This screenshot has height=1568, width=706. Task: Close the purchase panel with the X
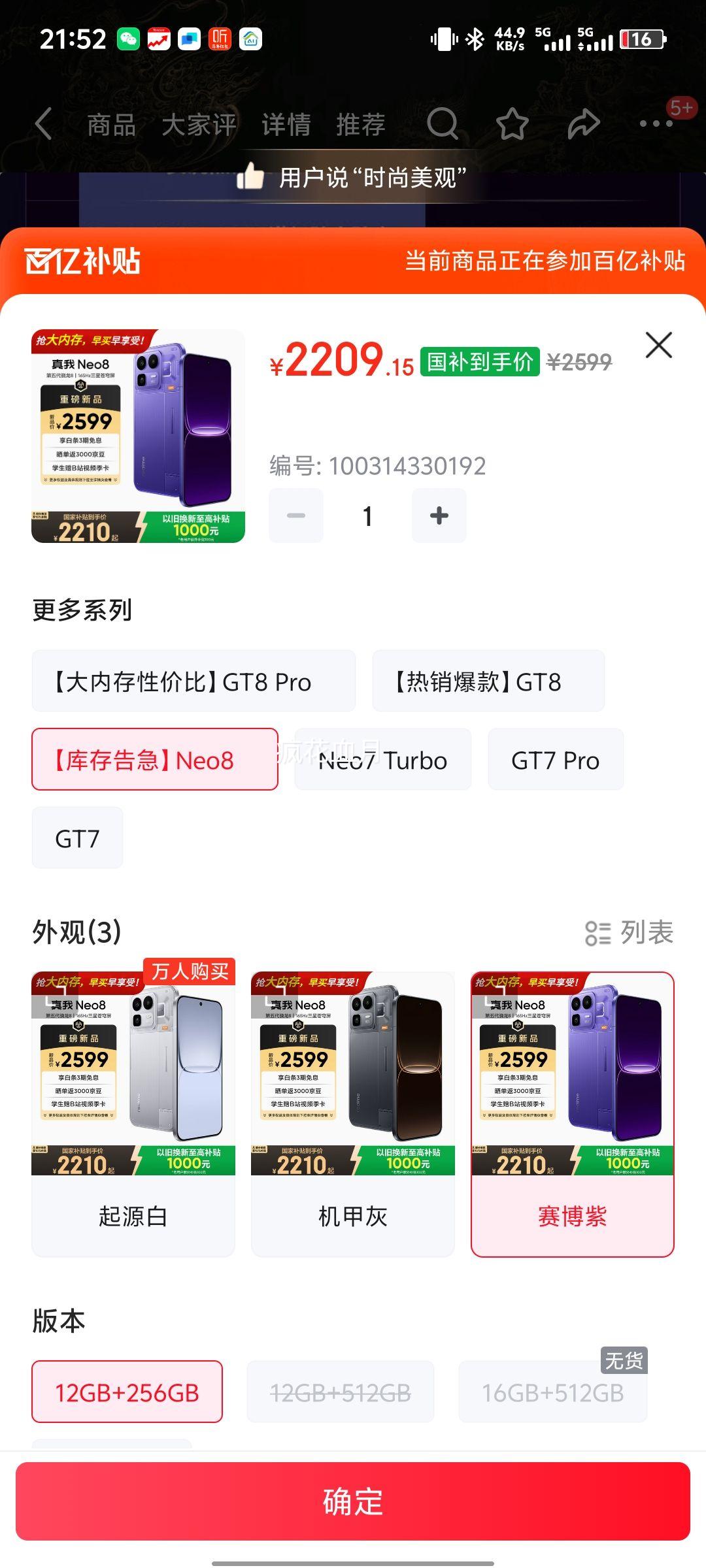[x=658, y=345]
